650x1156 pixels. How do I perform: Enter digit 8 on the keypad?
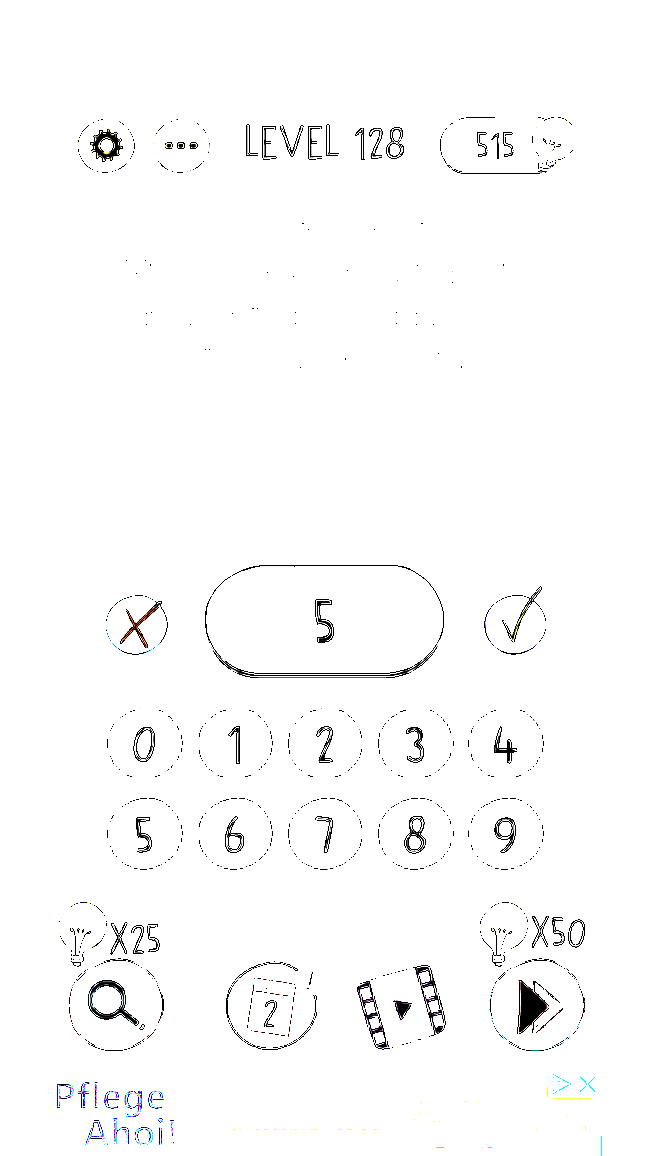tap(416, 834)
